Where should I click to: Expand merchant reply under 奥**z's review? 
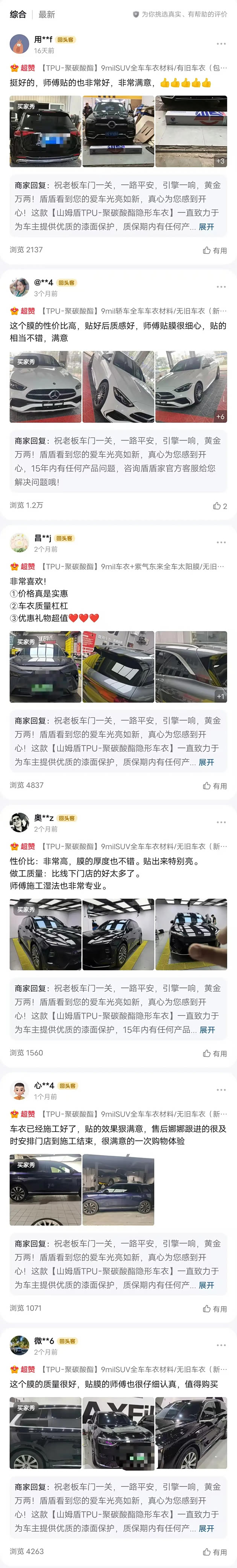(x=208, y=1030)
